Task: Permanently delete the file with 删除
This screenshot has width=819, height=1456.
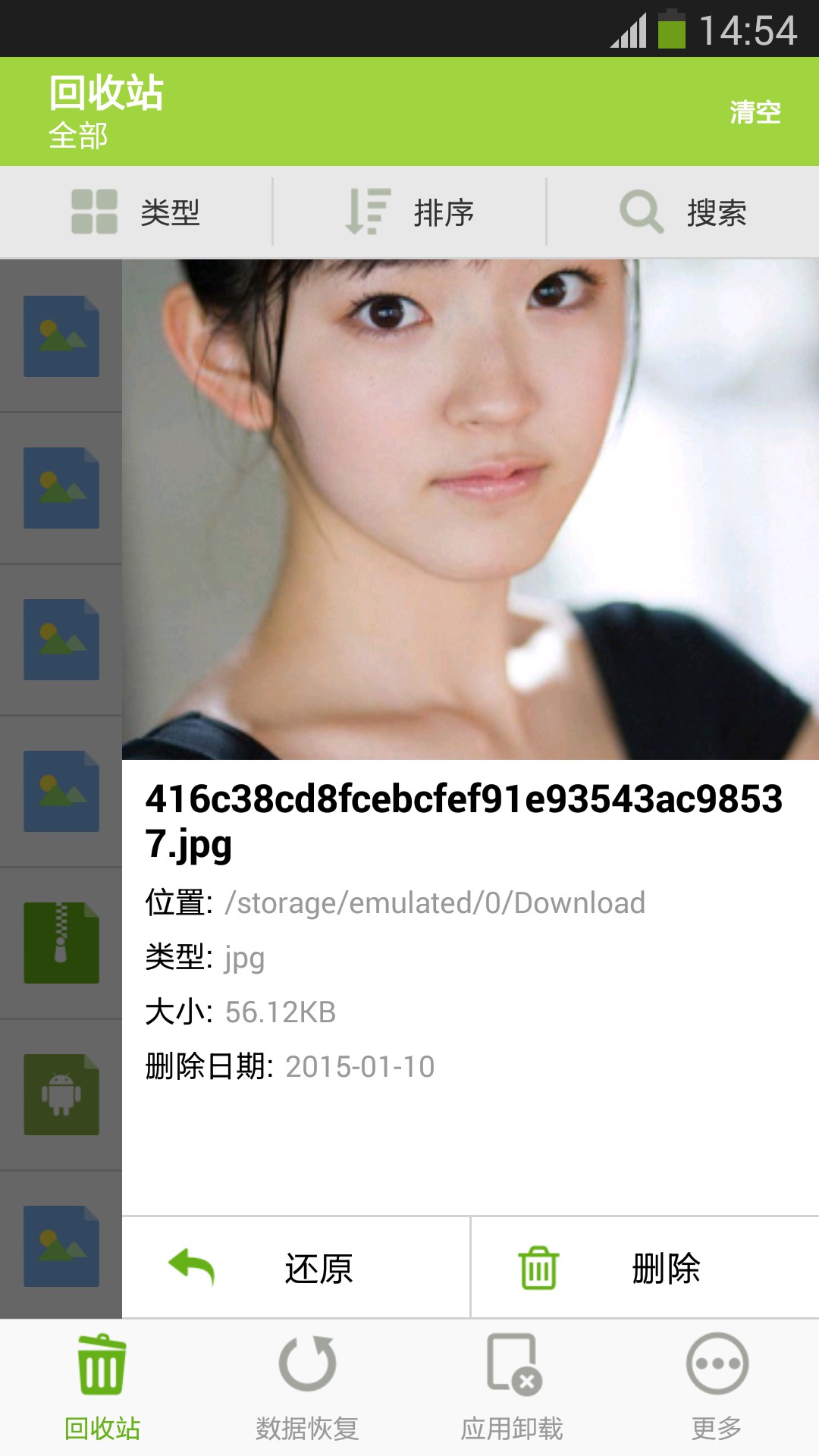Action: (645, 1268)
